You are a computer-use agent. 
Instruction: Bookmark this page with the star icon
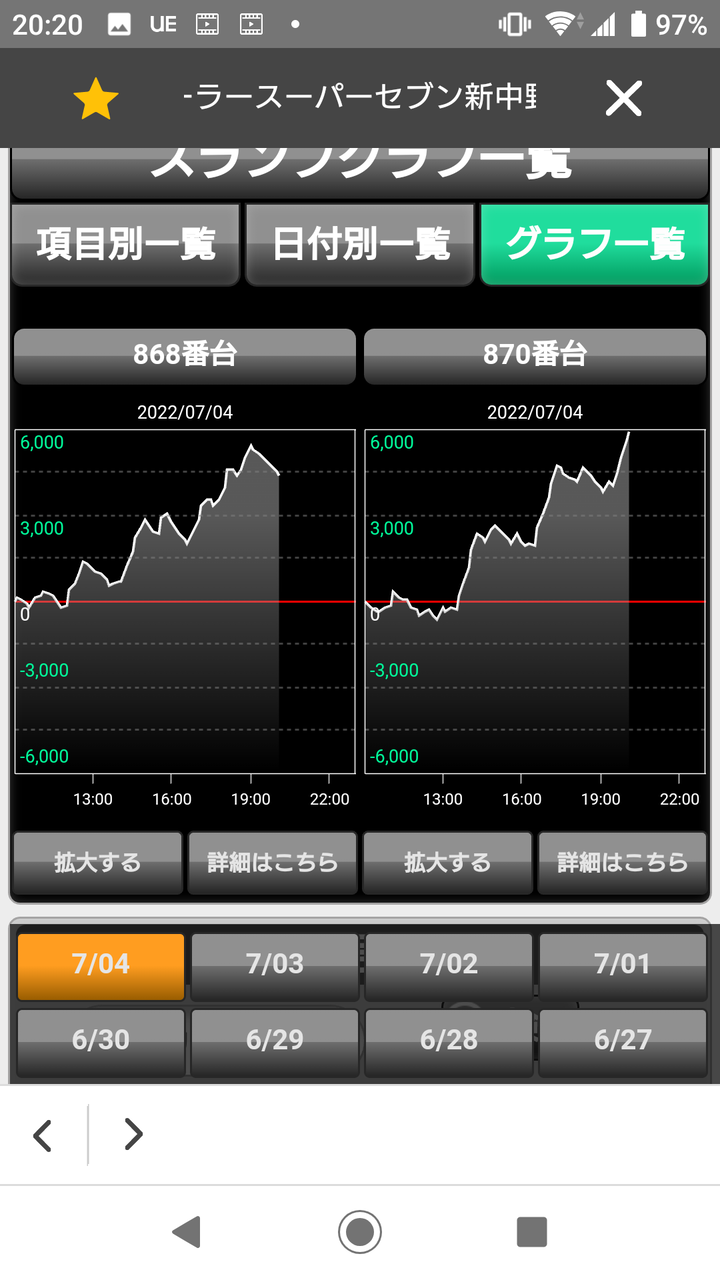(x=96, y=98)
